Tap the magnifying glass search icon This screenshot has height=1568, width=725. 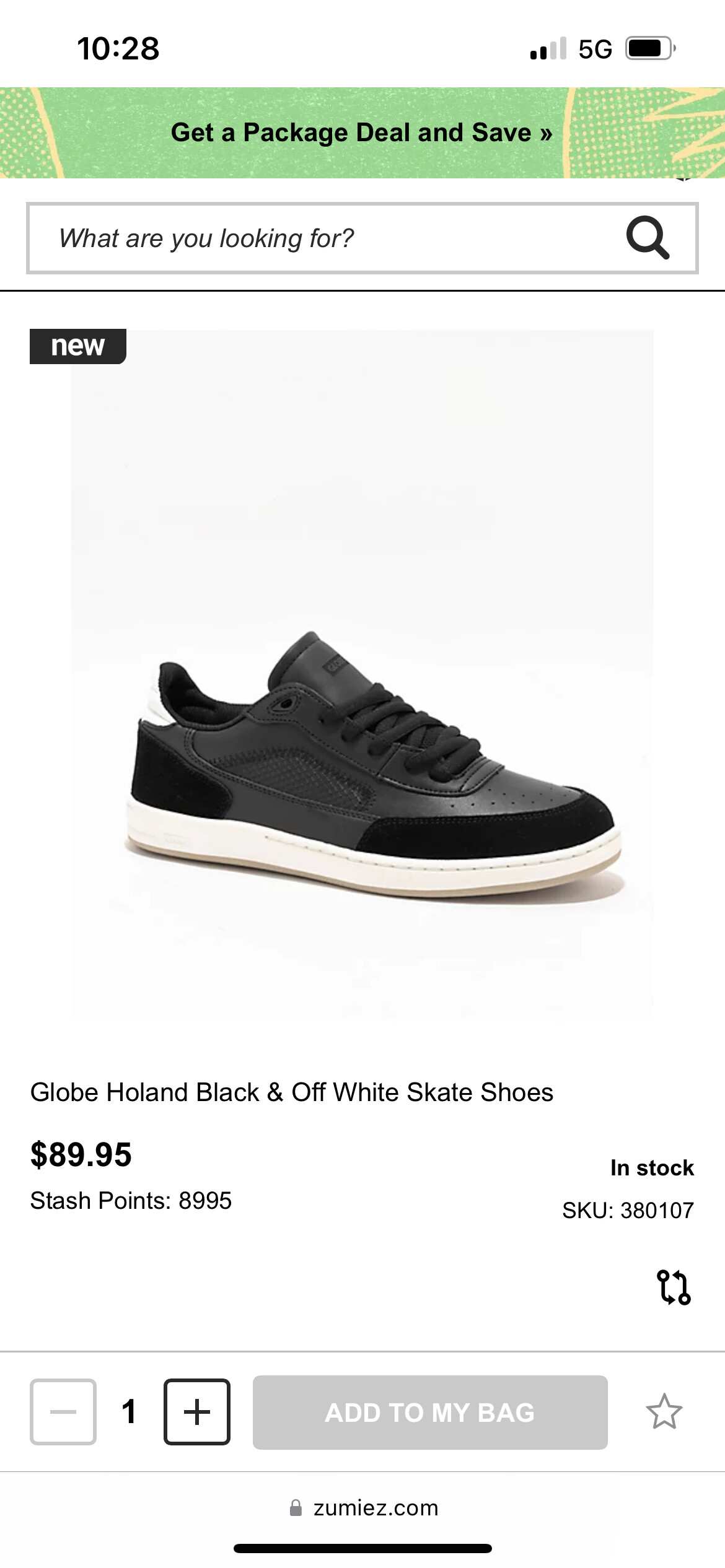pos(648,238)
